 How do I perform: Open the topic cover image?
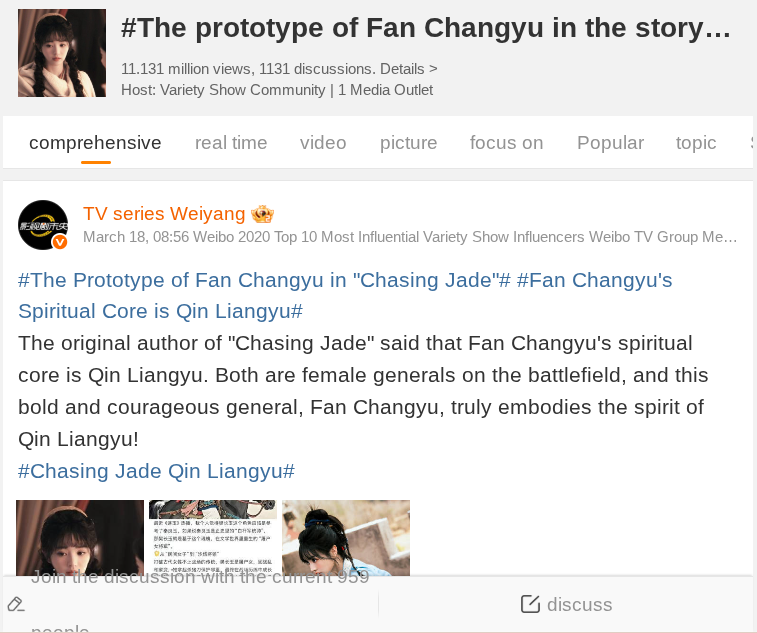click(62, 53)
